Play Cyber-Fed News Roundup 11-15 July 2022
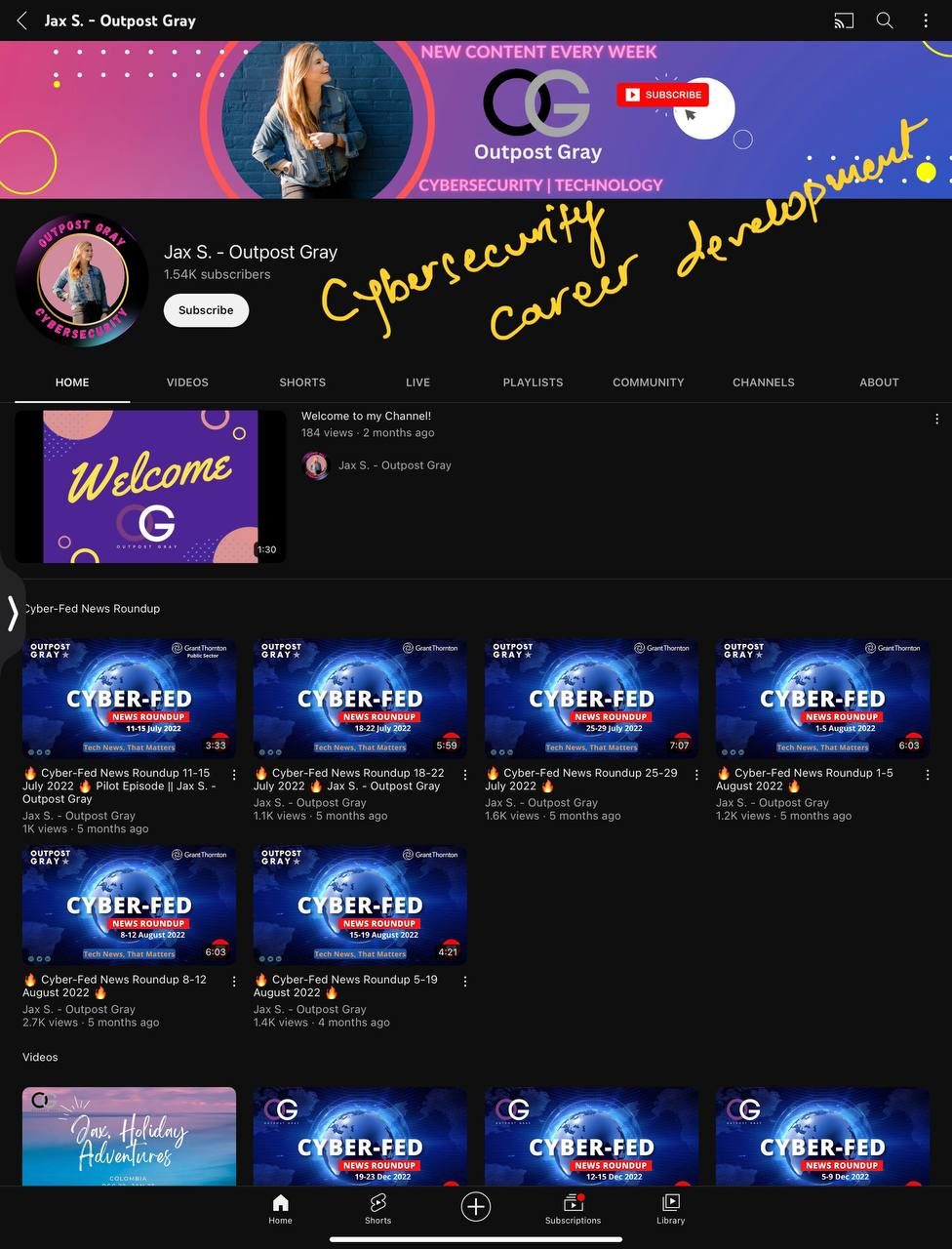 [x=129, y=699]
